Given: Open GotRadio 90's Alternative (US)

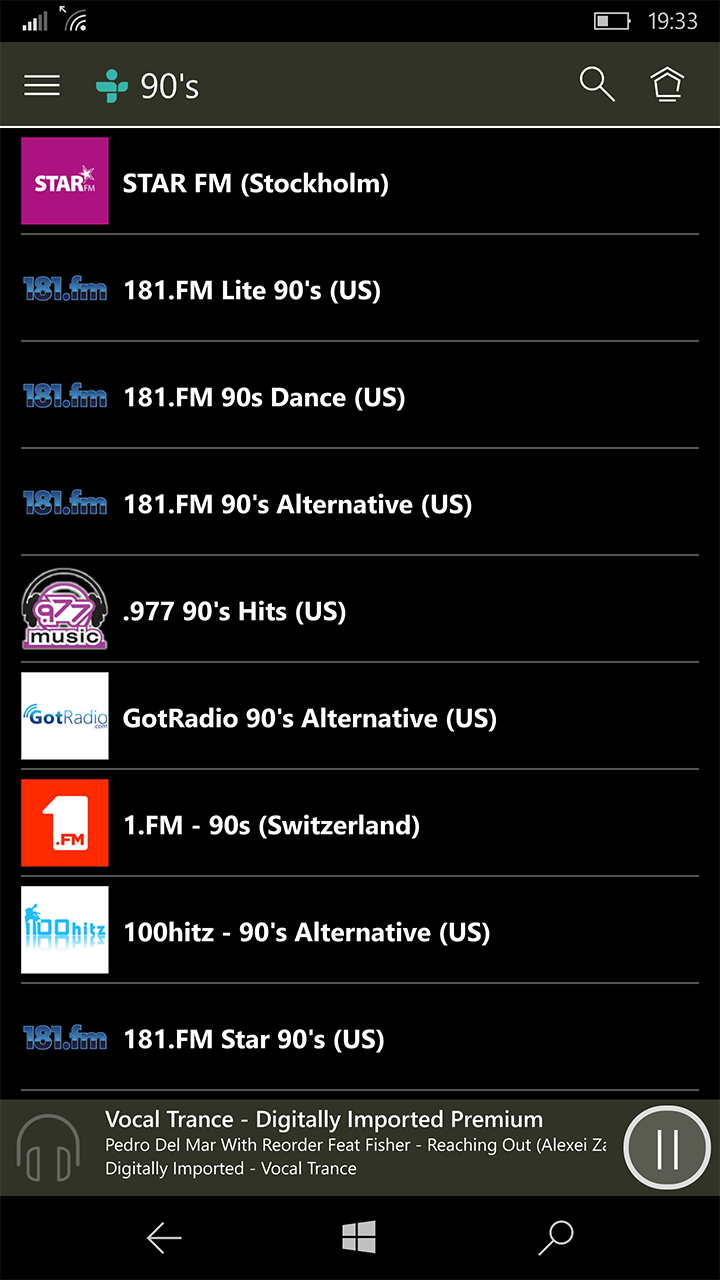Looking at the screenshot, I should pyautogui.click(x=360, y=717).
